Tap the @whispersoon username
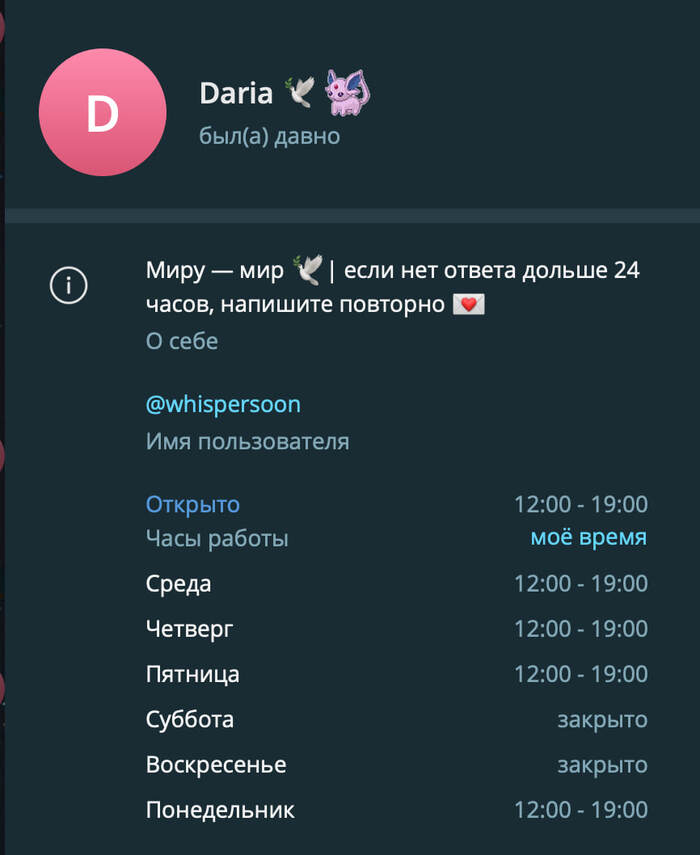This screenshot has width=700, height=855. click(223, 405)
